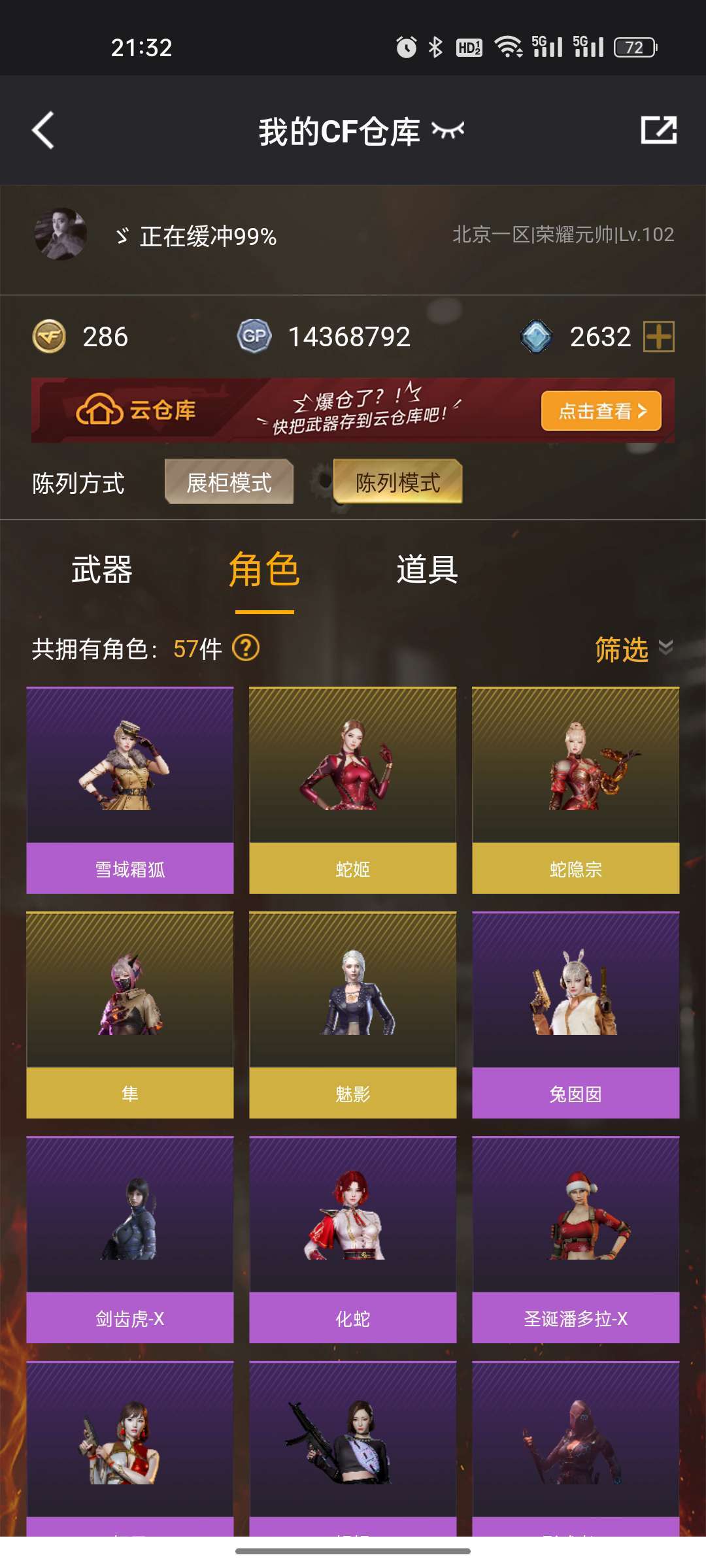
Task: Switch to 展柜模式 display mode
Action: pos(229,482)
